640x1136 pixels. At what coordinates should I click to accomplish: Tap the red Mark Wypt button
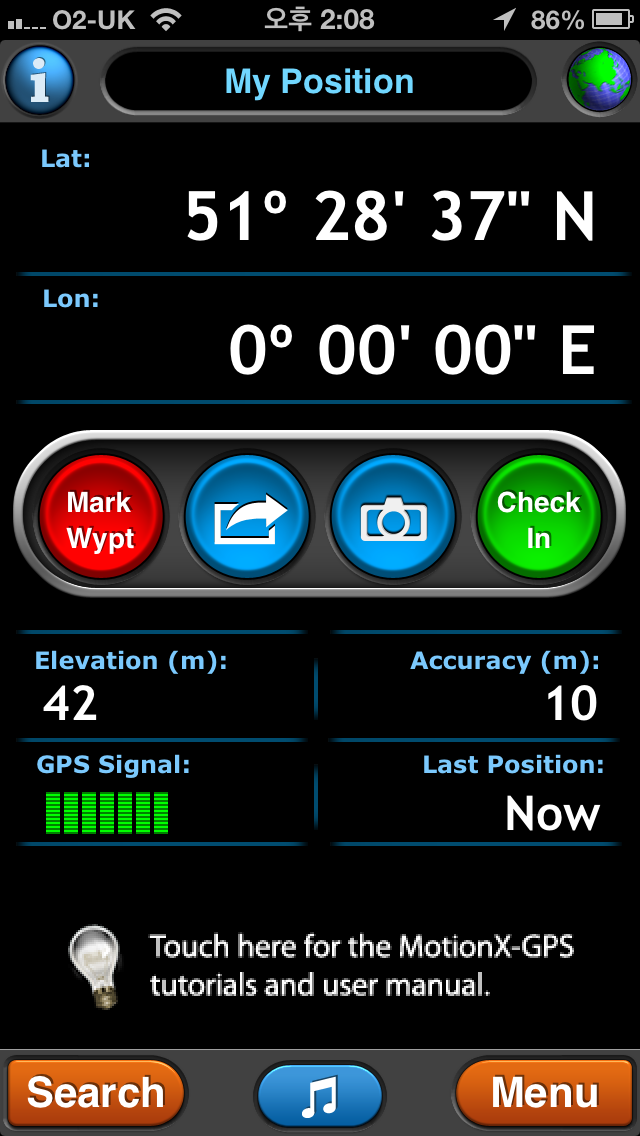tap(100, 517)
